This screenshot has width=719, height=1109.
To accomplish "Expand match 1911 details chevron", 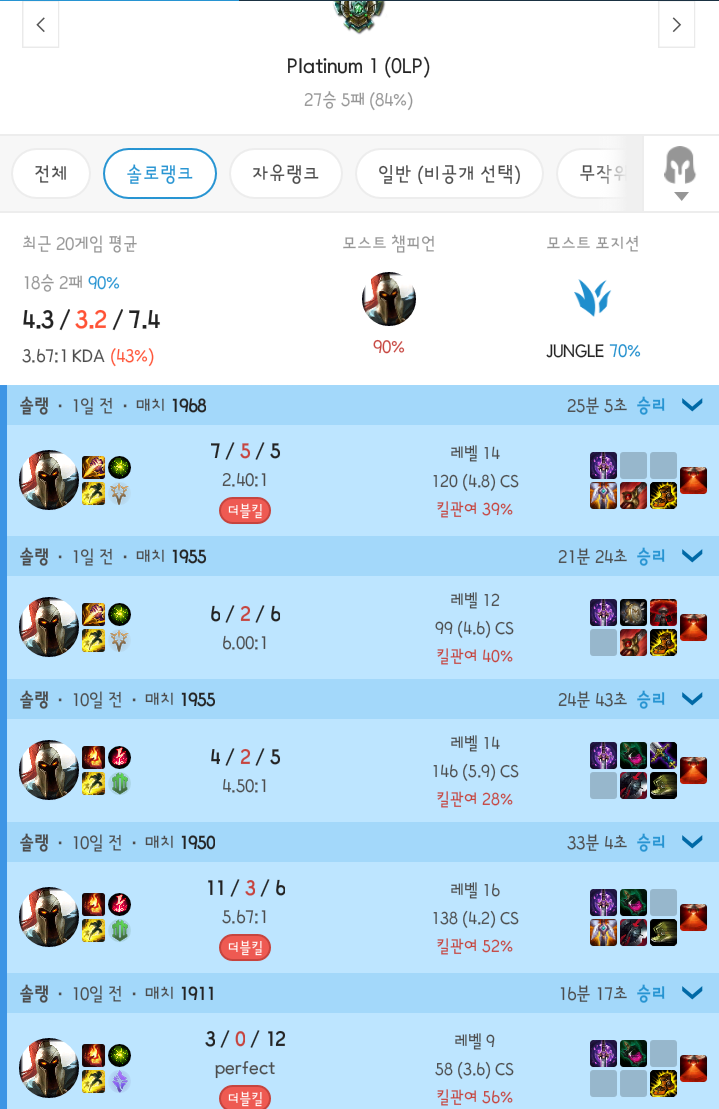I will click(691, 993).
